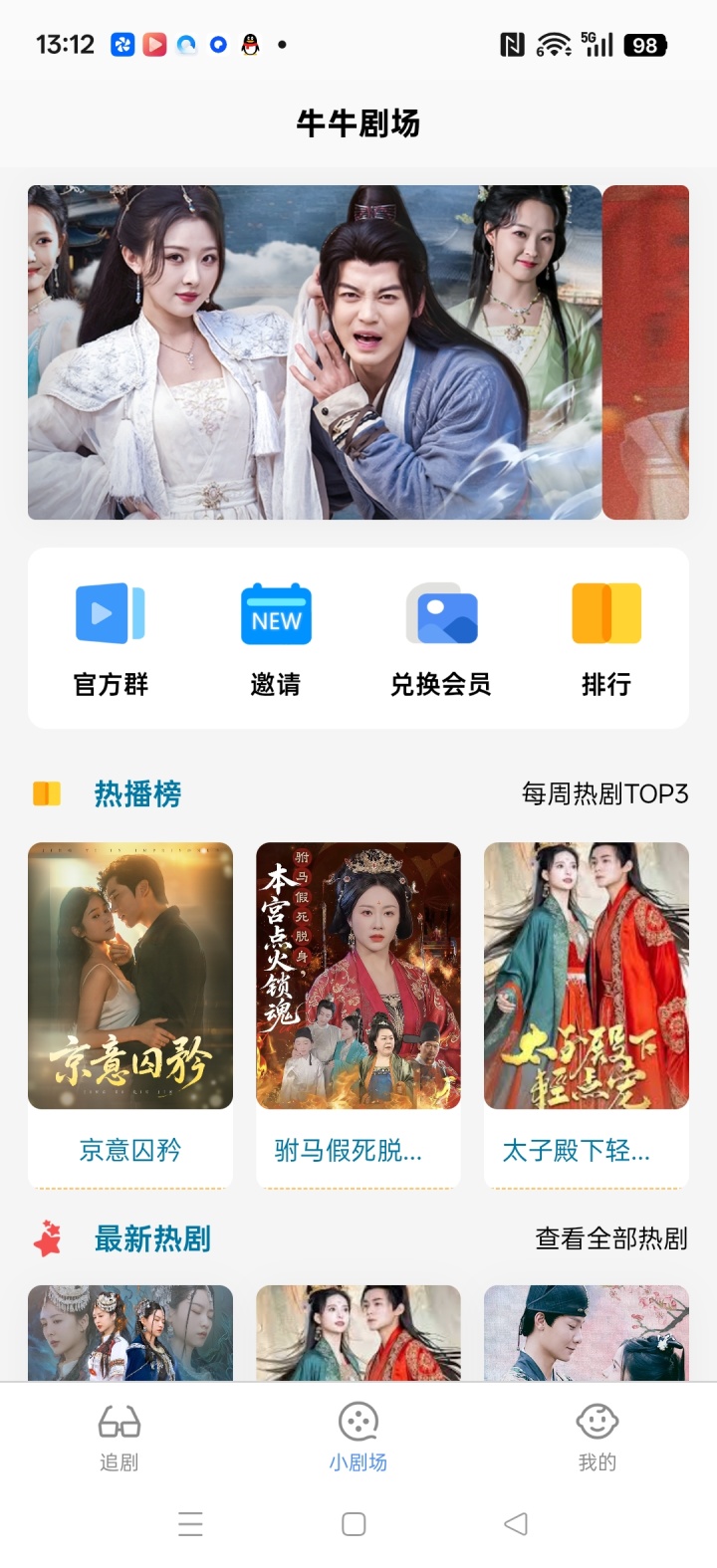View the 排行 ranking list
This screenshot has width=717, height=1568.
pyautogui.click(x=605, y=639)
